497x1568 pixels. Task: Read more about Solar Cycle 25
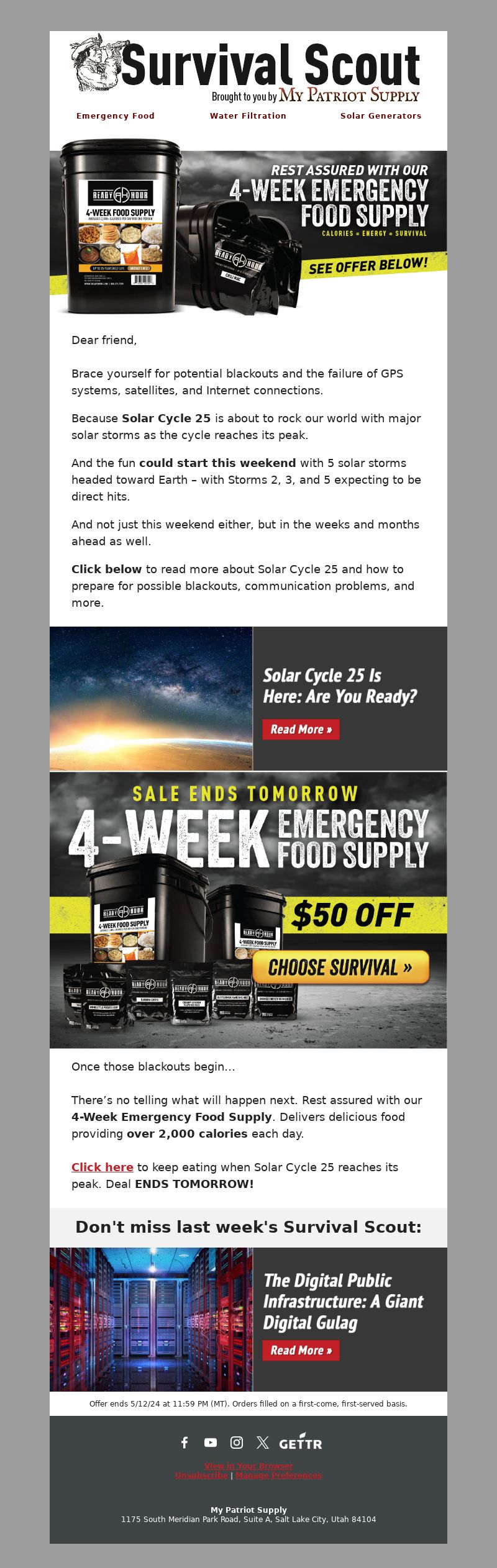pos(301,730)
